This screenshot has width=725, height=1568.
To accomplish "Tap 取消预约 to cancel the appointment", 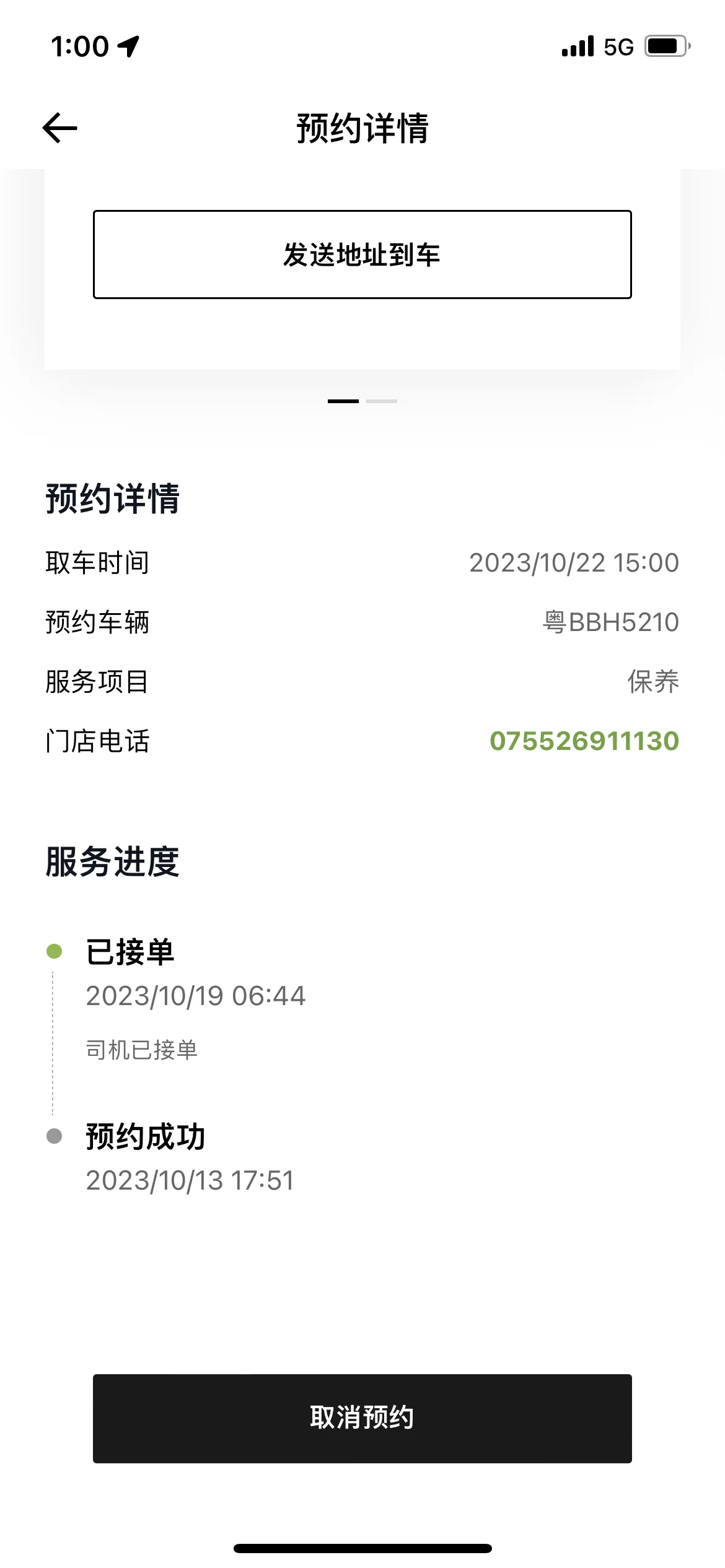I will (362, 1419).
